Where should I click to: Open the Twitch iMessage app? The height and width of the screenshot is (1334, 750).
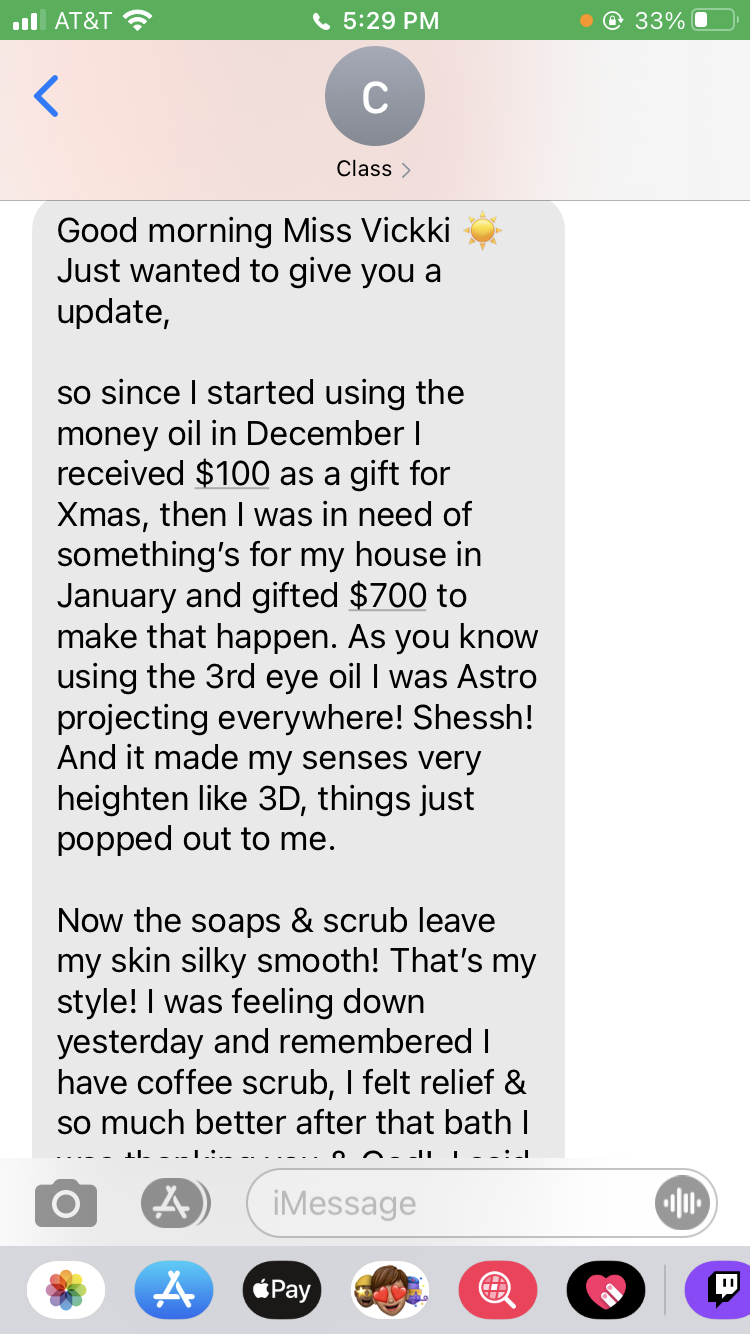720,1290
